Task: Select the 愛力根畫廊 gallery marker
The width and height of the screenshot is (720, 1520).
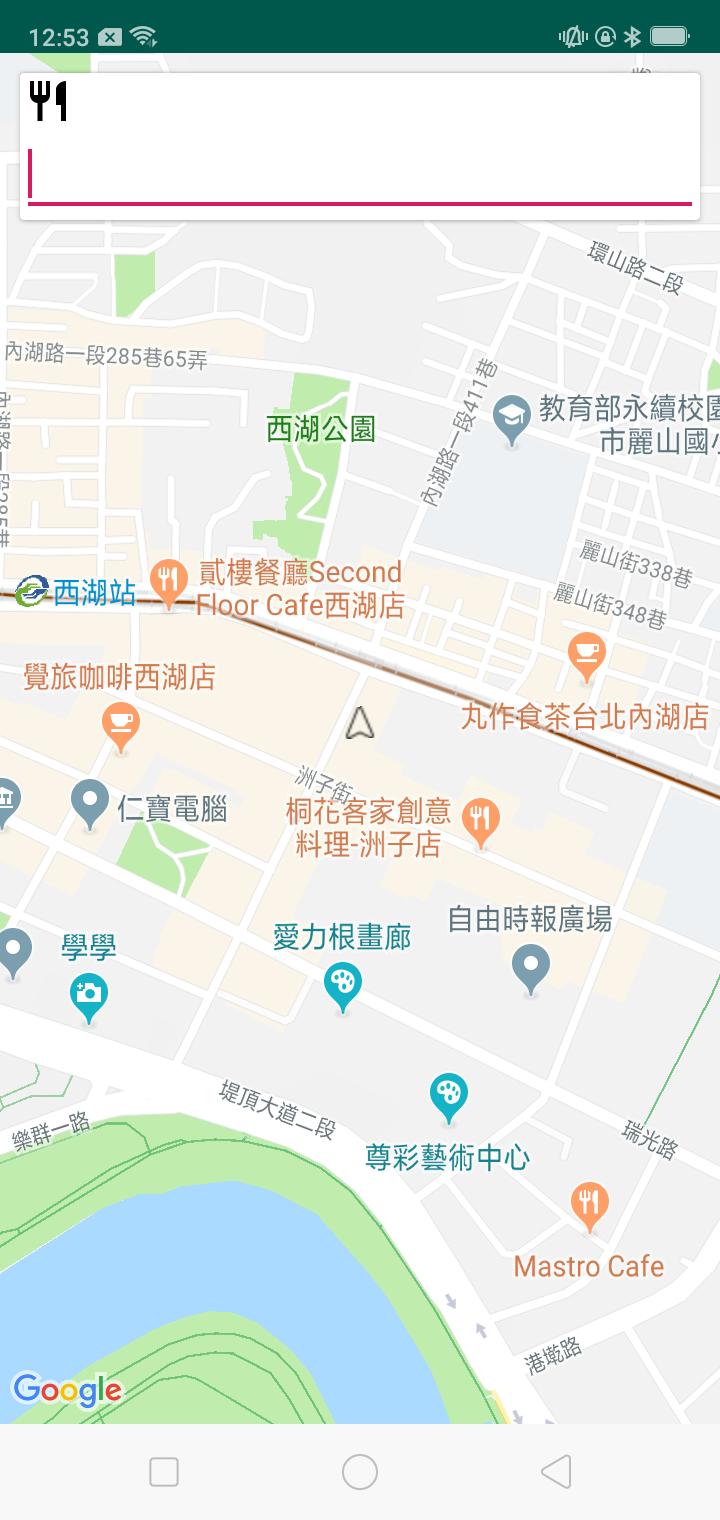Action: [x=343, y=984]
